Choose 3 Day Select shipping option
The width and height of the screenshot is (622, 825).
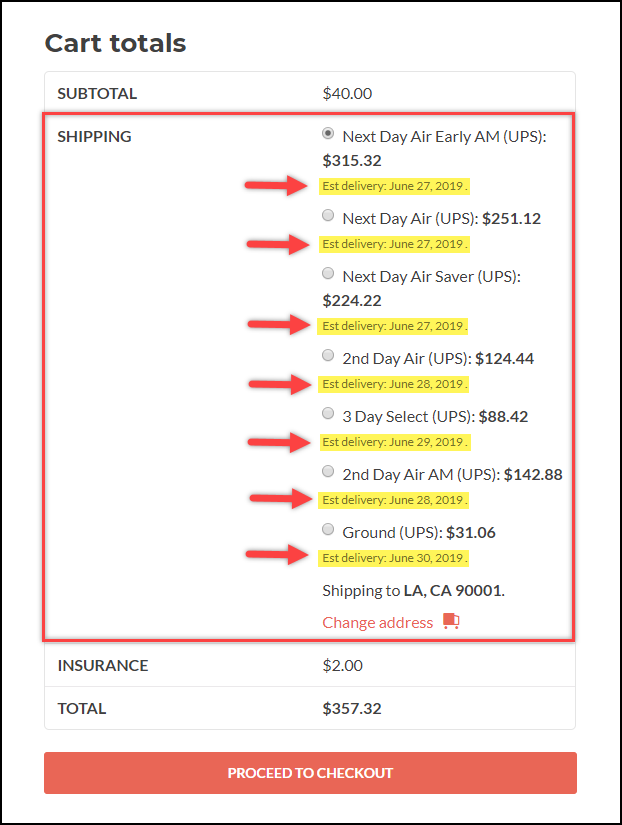coord(328,413)
